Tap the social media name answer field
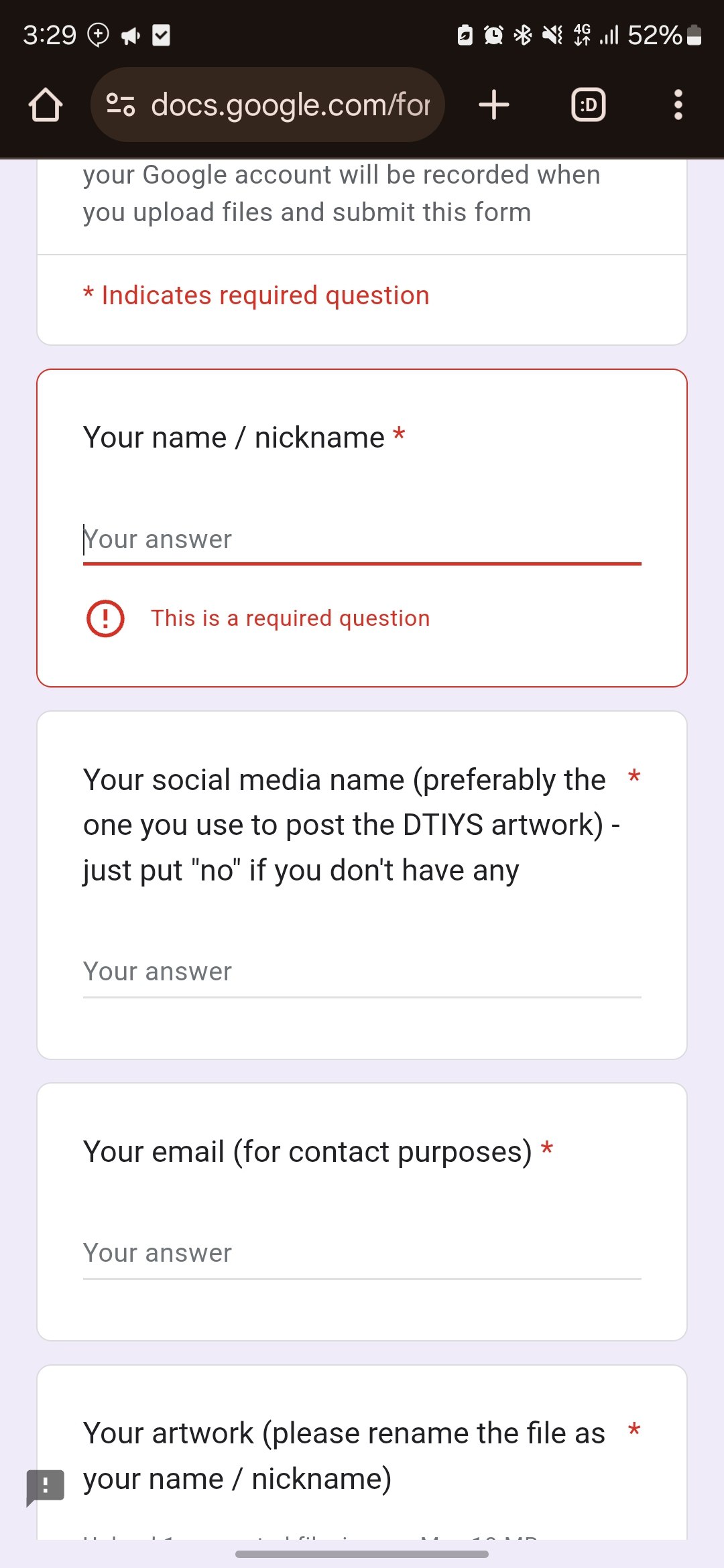The image size is (724, 1568). tap(362, 972)
